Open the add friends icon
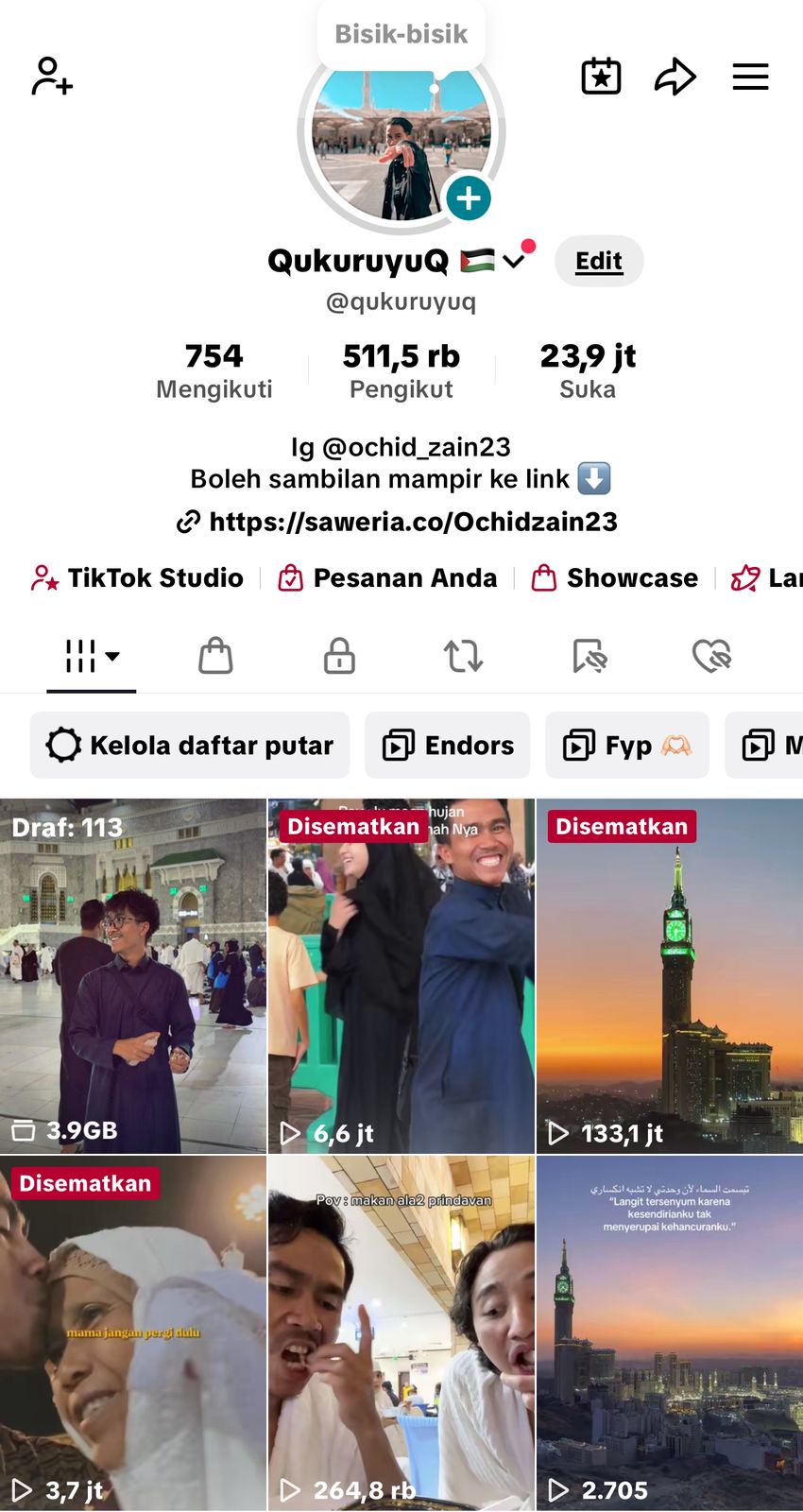Viewport: 803px width, 1512px height. pyautogui.click(x=52, y=77)
